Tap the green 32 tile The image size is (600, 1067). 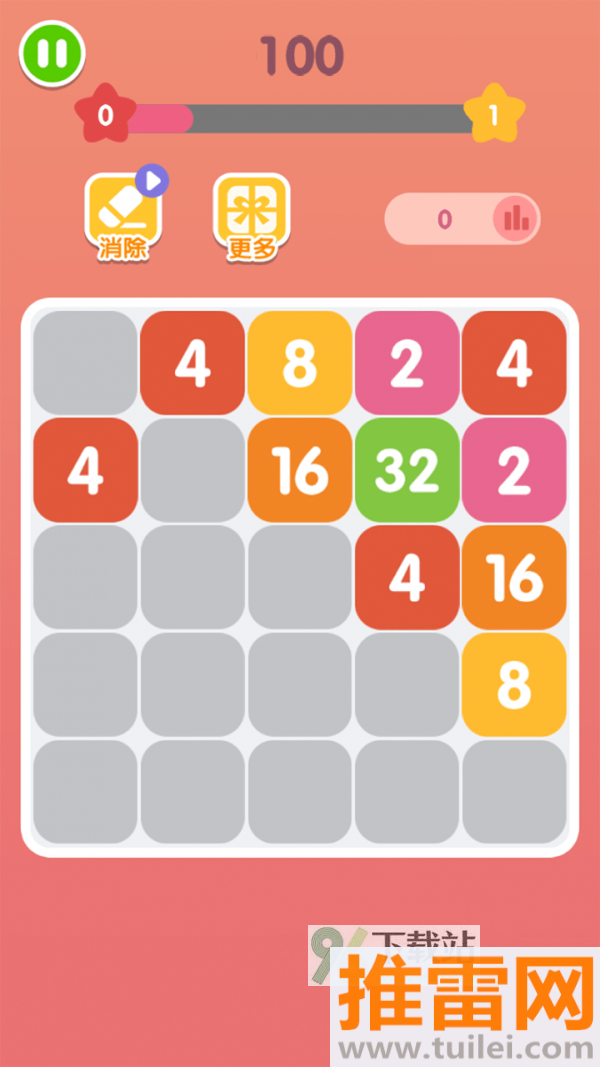(x=407, y=470)
